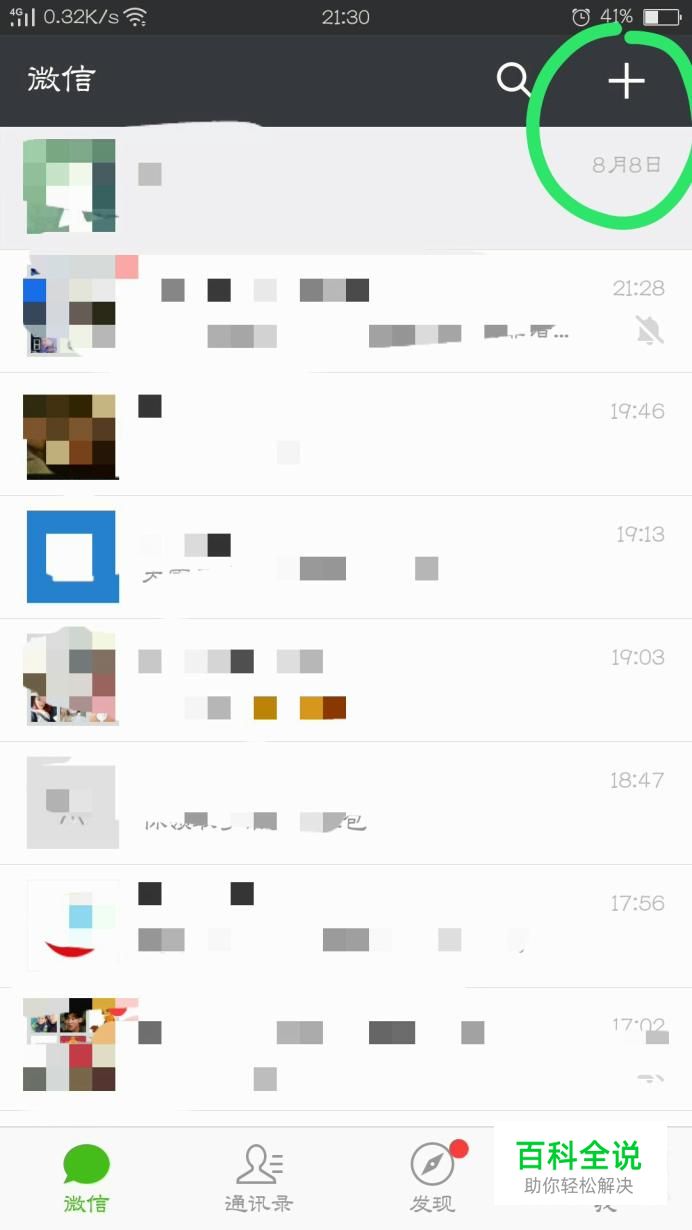Open the conversation from 19:03

point(346,680)
